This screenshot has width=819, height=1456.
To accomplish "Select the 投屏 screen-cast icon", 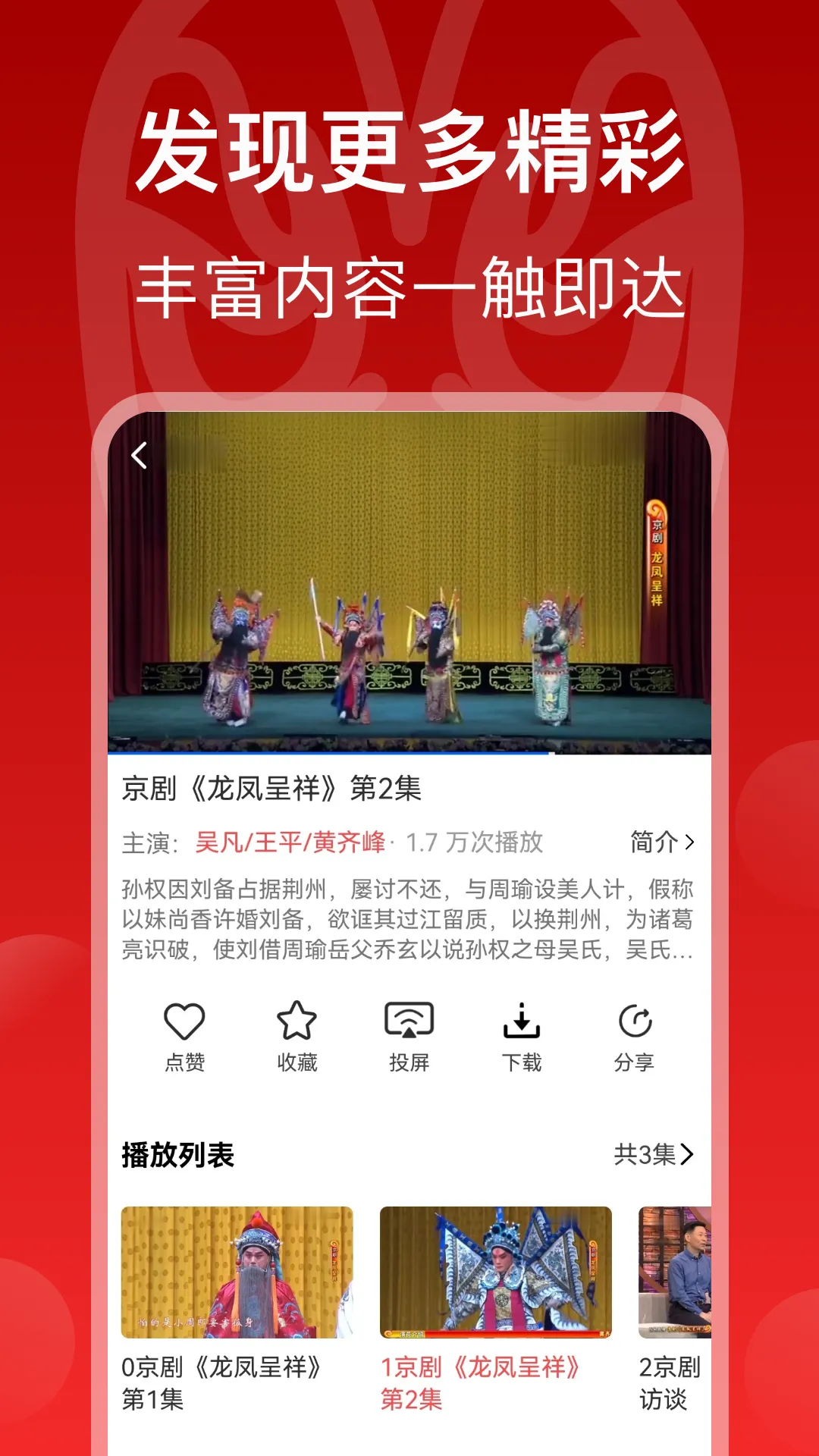I will tap(409, 1021).
